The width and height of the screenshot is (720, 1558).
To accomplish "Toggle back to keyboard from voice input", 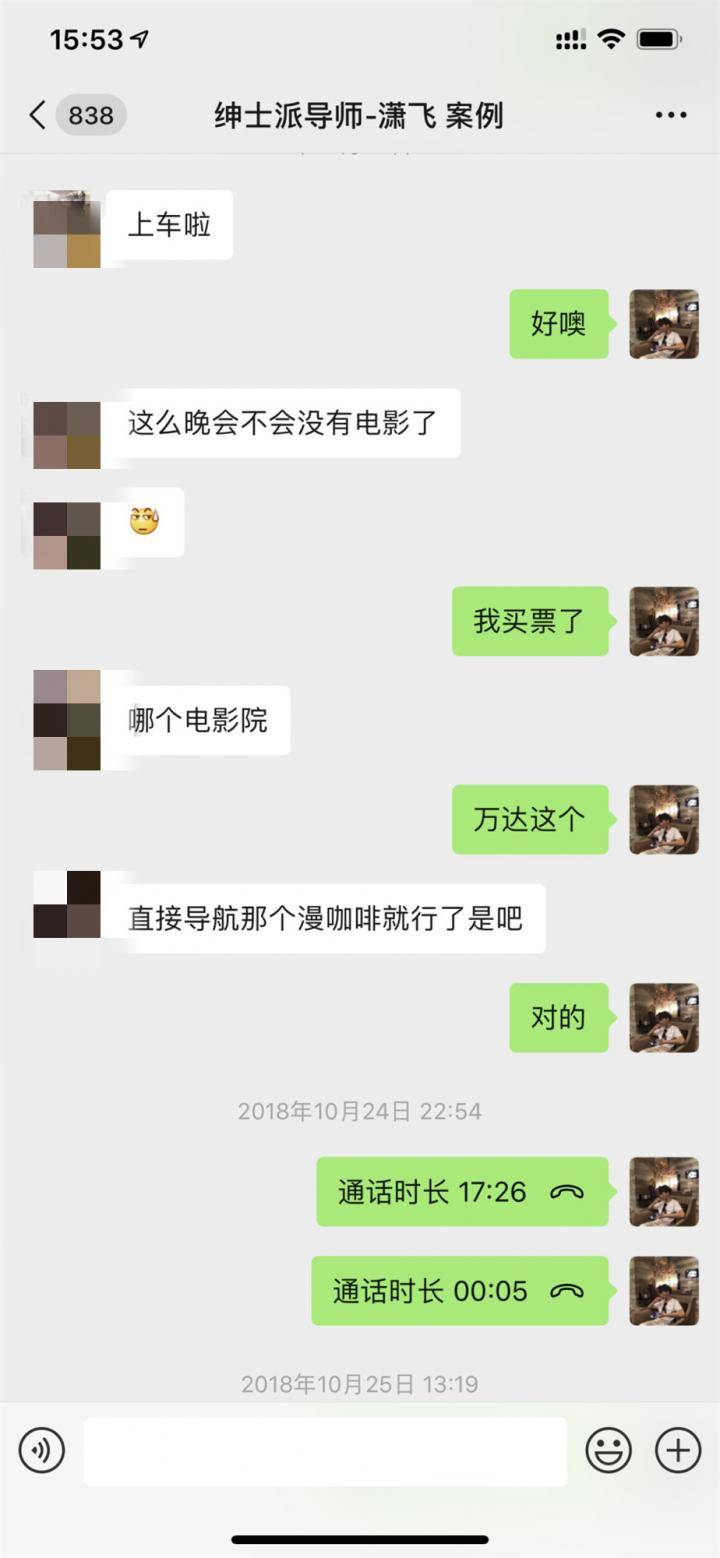I will [x=40, y=1448].
